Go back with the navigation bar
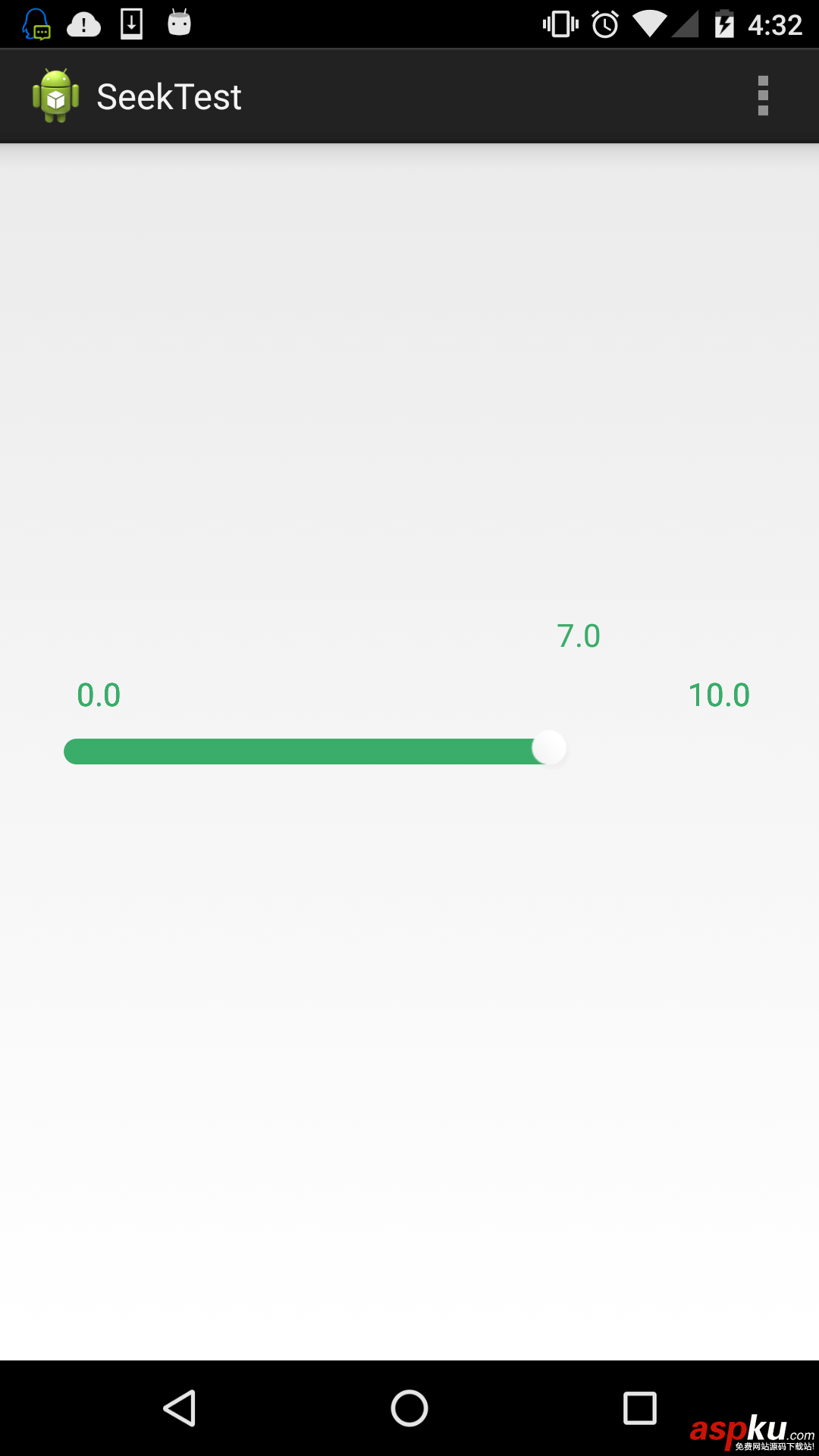Viewport: 819px width, 1456px height. tap(180, 1408)
